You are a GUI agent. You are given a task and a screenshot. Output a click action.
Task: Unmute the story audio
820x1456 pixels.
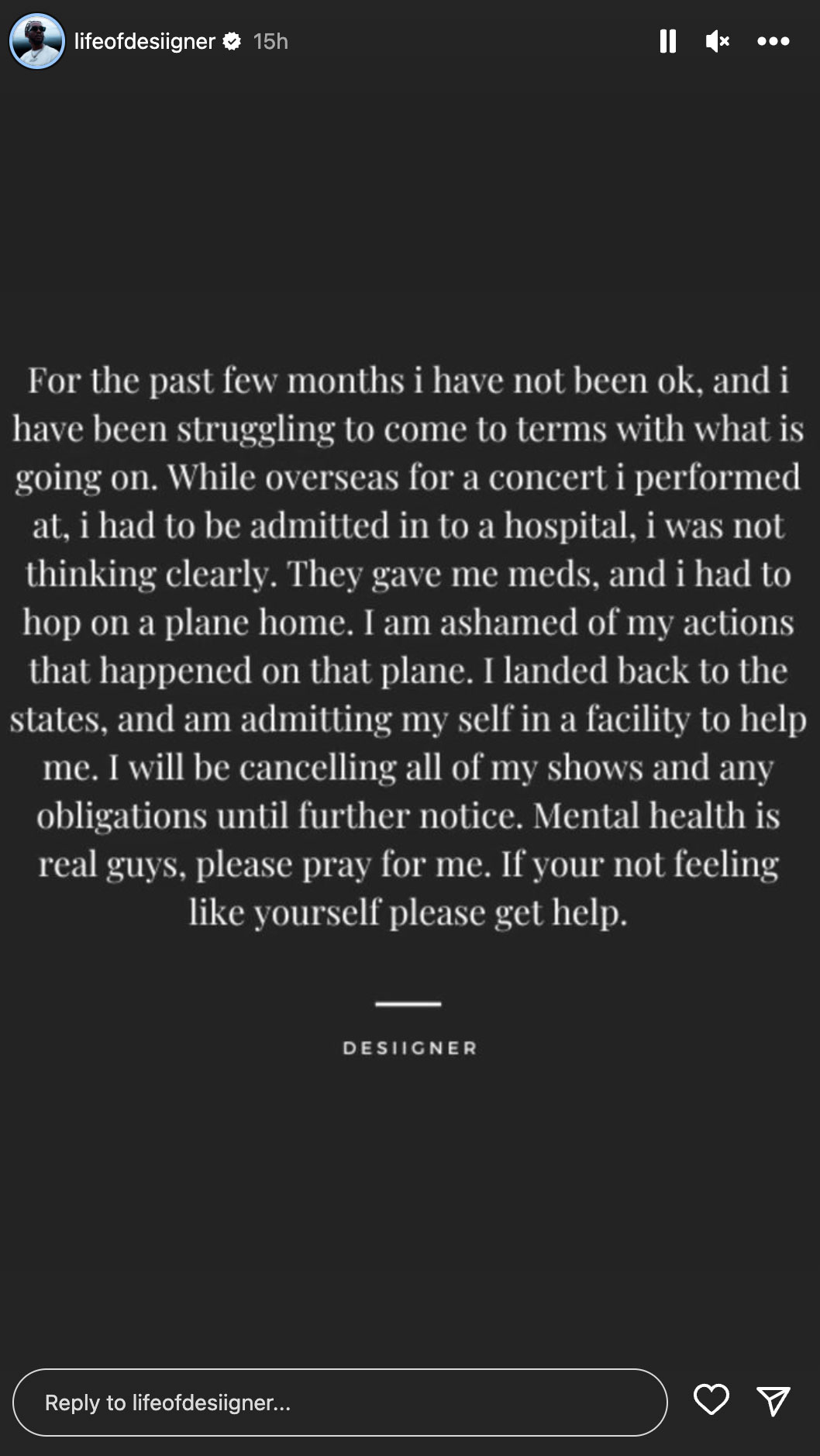[718, 41]
